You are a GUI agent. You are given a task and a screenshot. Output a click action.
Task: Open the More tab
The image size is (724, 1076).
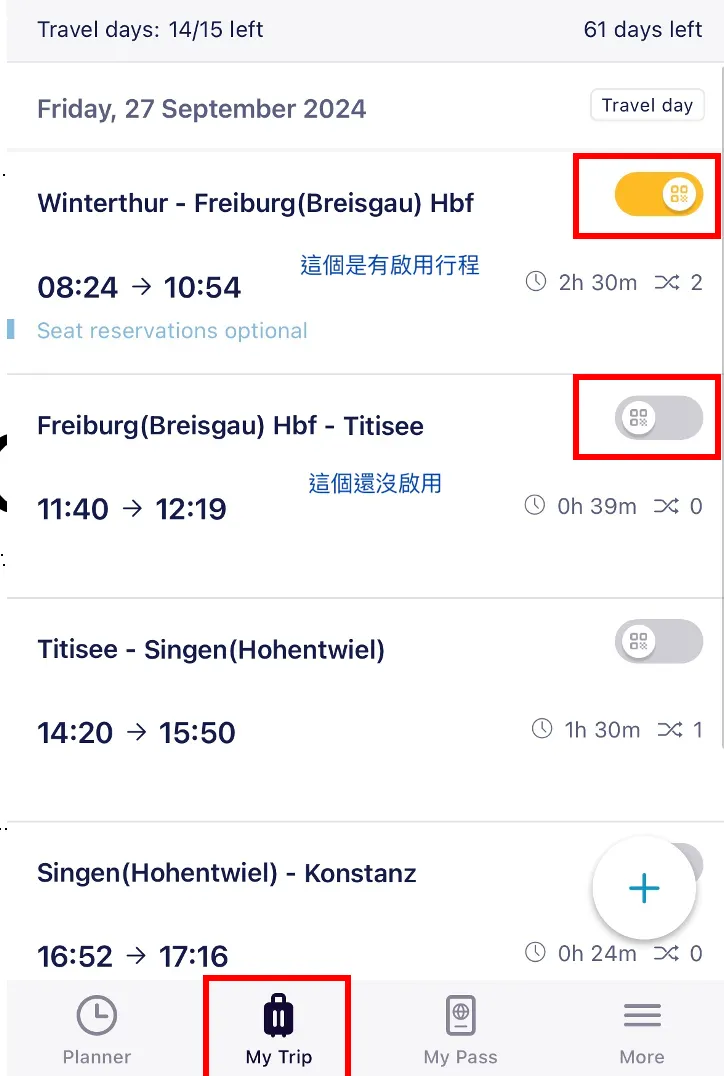(x=642, y=1031)
